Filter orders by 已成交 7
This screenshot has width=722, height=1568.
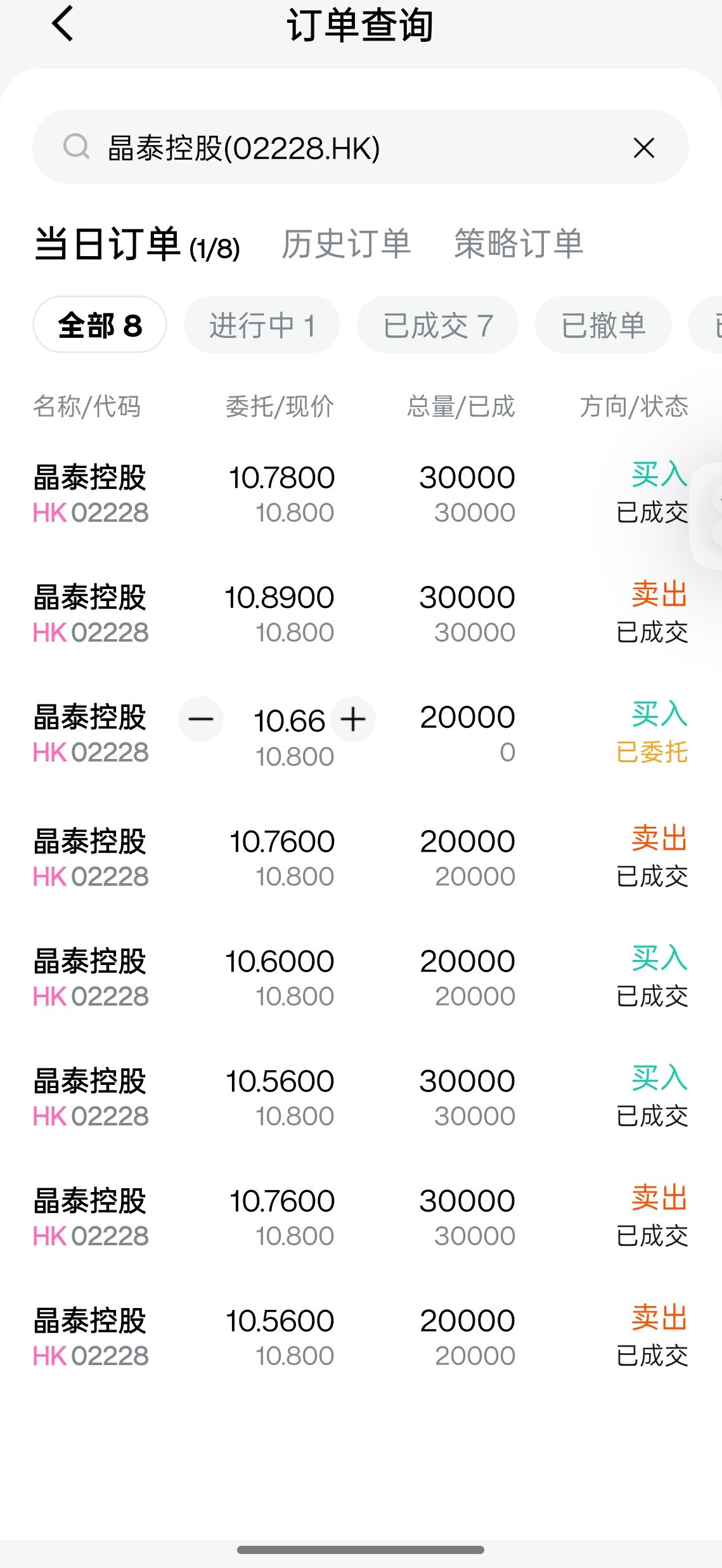click(437, 325)
